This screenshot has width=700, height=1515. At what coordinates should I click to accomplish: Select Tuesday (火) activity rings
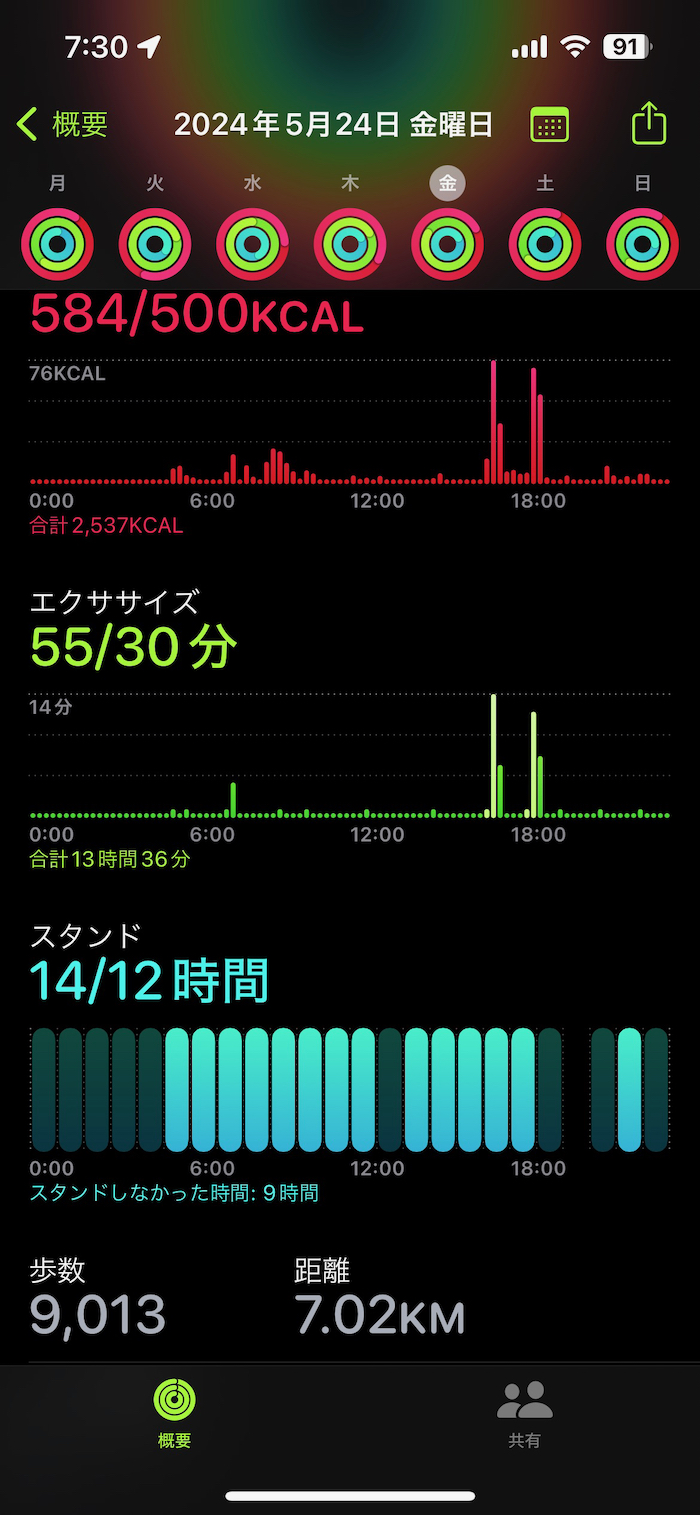[x=155, y=244]
